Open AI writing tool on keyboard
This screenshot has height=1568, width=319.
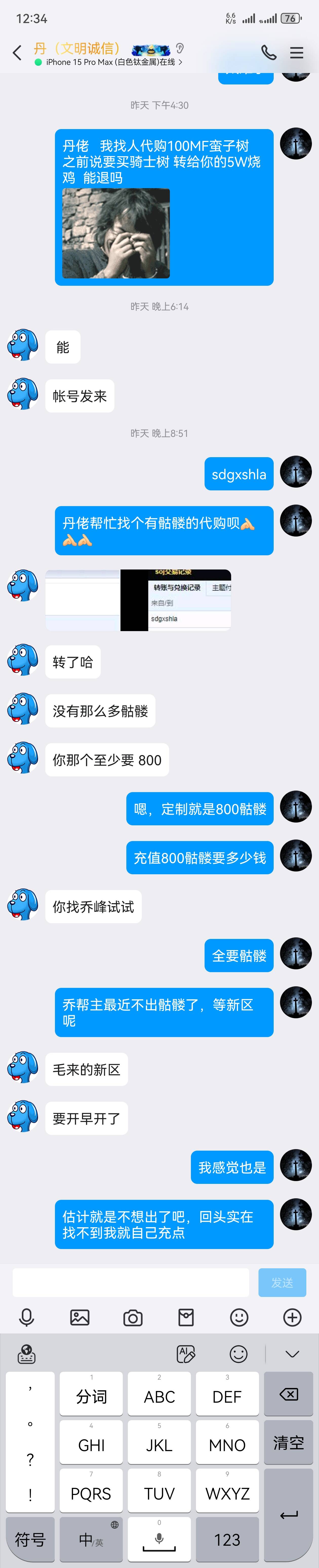click(x=186, y=1354)
